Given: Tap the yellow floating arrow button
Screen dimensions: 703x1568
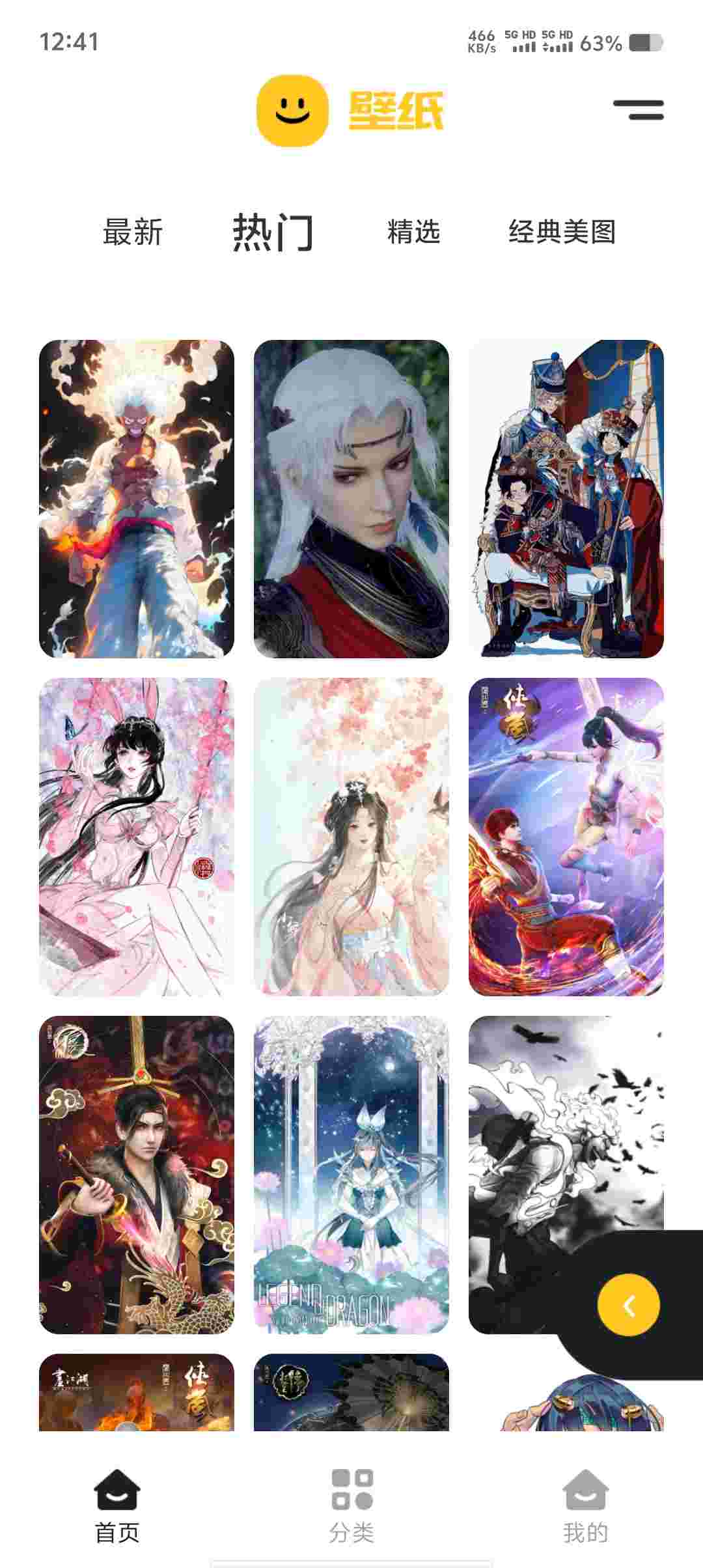Looking at the screenshot, I should tap(629, 1306).
